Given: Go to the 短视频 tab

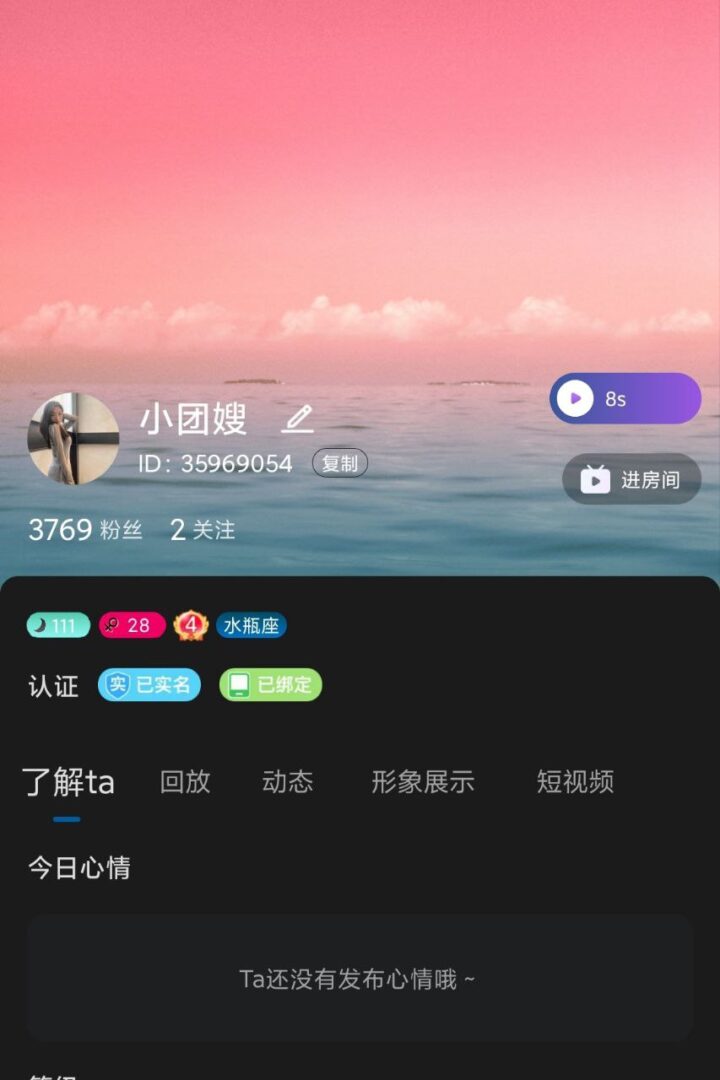Looking at the screenshot, I should click(x=574, y=782).
